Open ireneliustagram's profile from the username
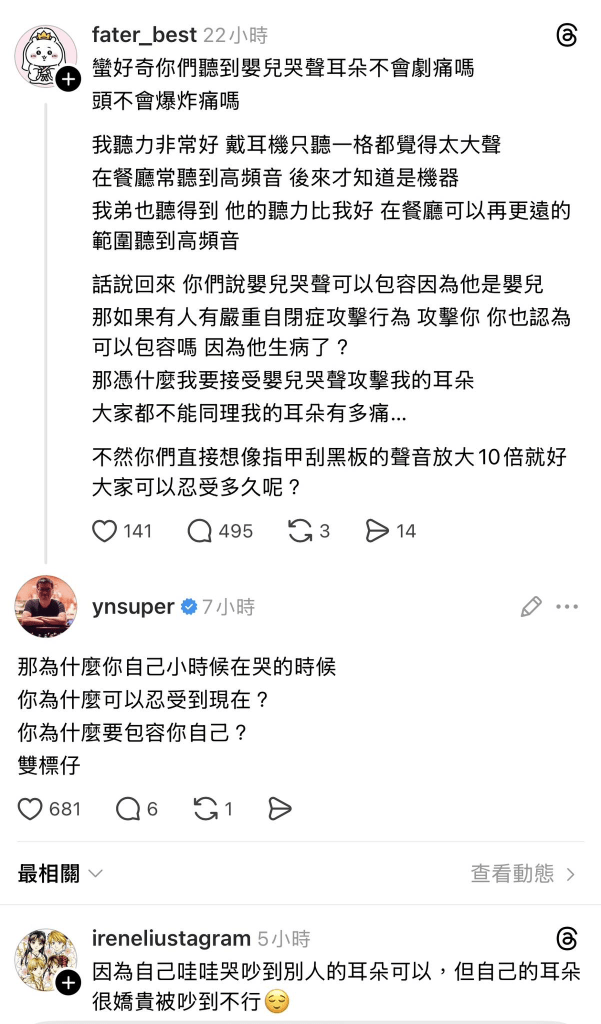Screen dimensions: 601x1024 [x=171, y=938]
